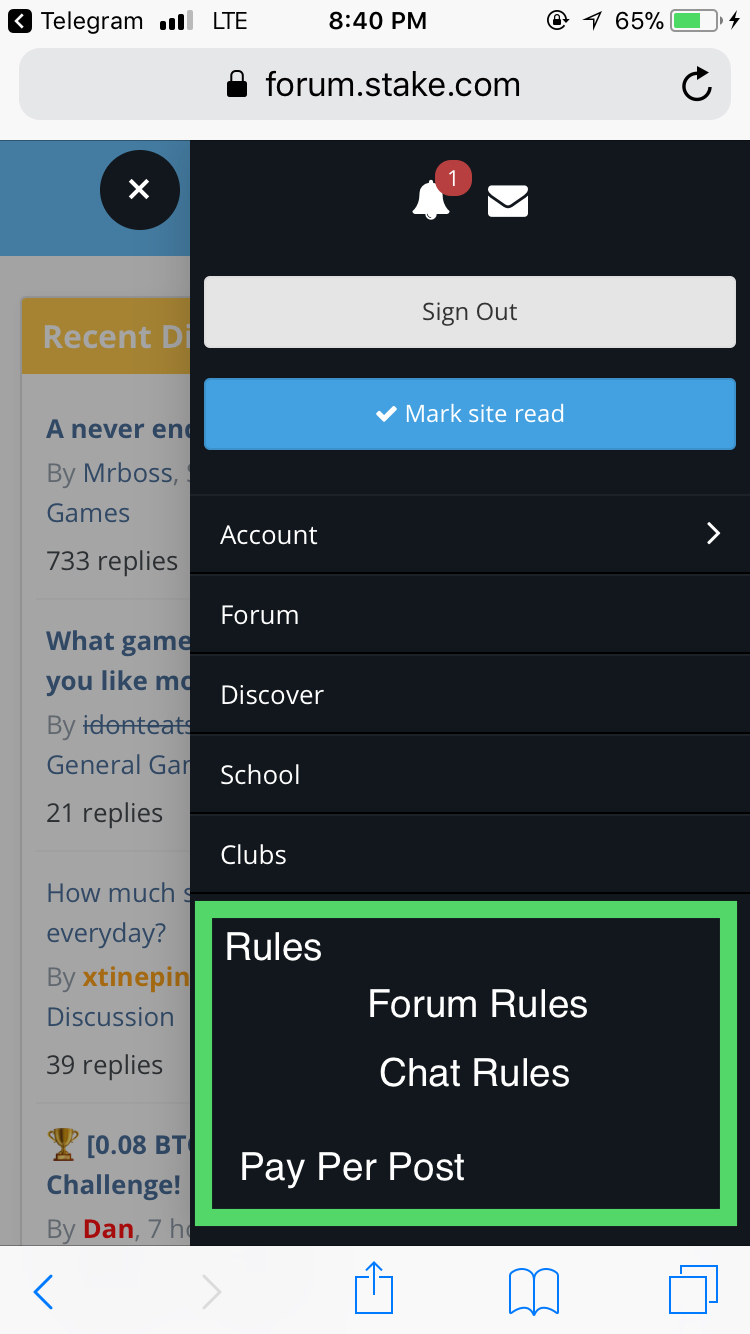Viewport: 750px width, 1334px height.
Task: Open the messages envelope
Action: [508, 201]
